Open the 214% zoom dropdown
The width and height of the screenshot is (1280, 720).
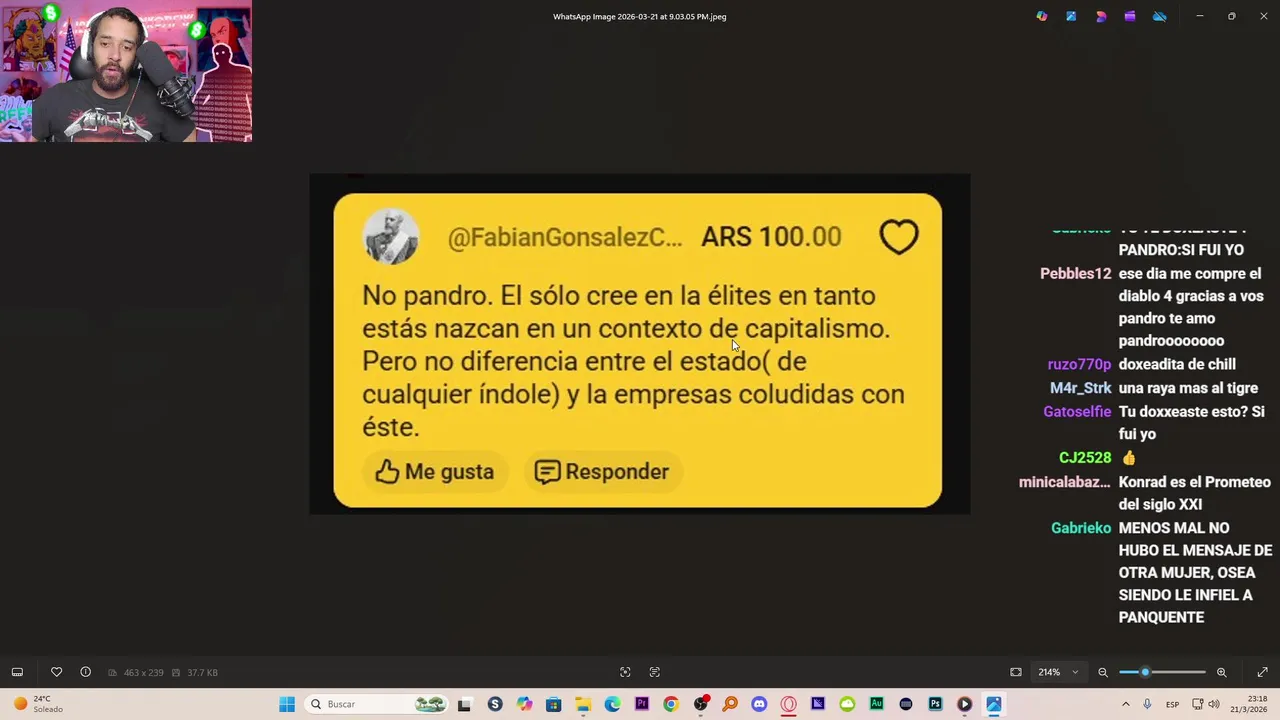pyautogui.click(x=1057, y=672)
